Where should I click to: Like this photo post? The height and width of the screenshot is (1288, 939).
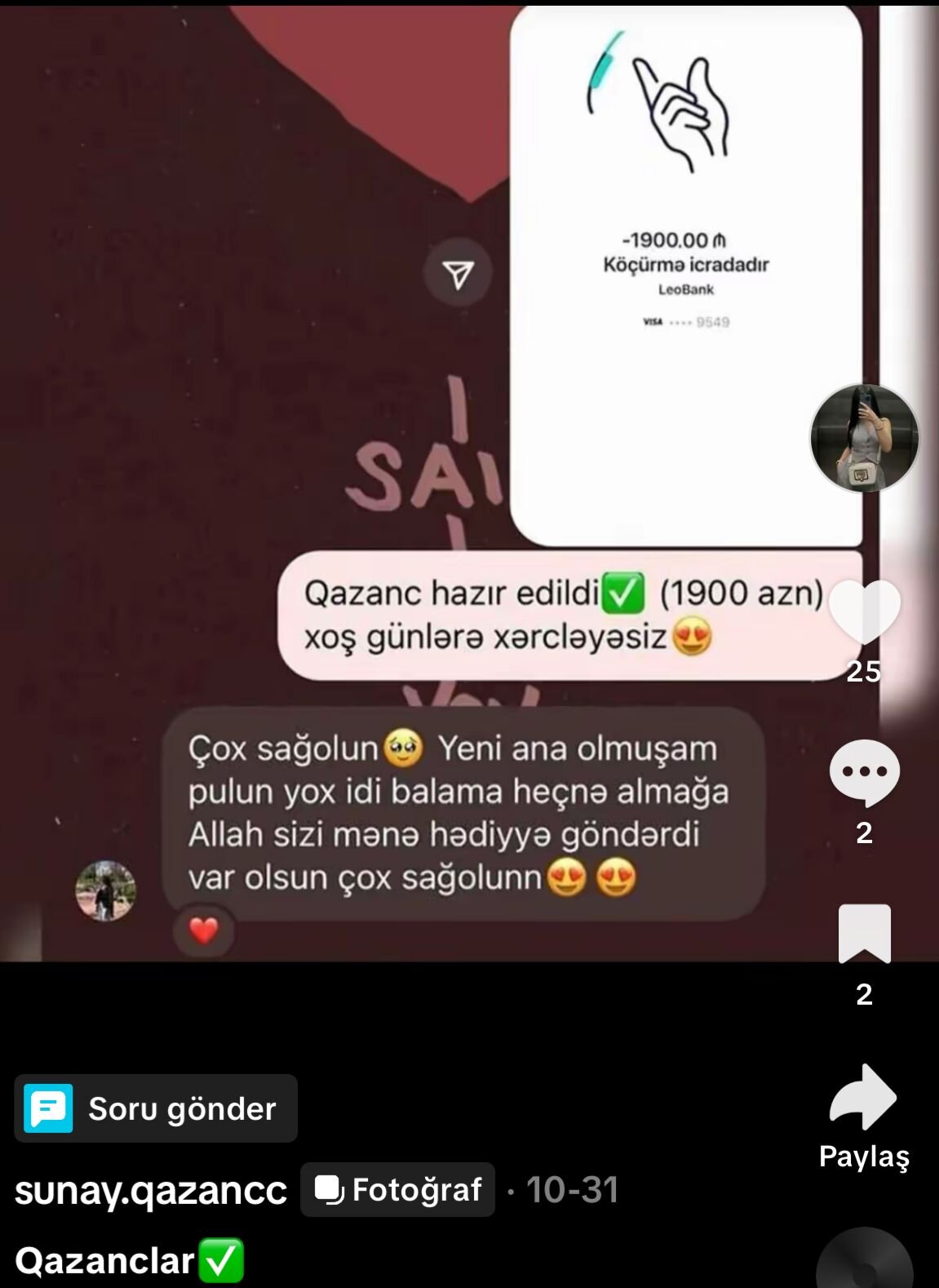pyautogui.click(x=864, y=611)
